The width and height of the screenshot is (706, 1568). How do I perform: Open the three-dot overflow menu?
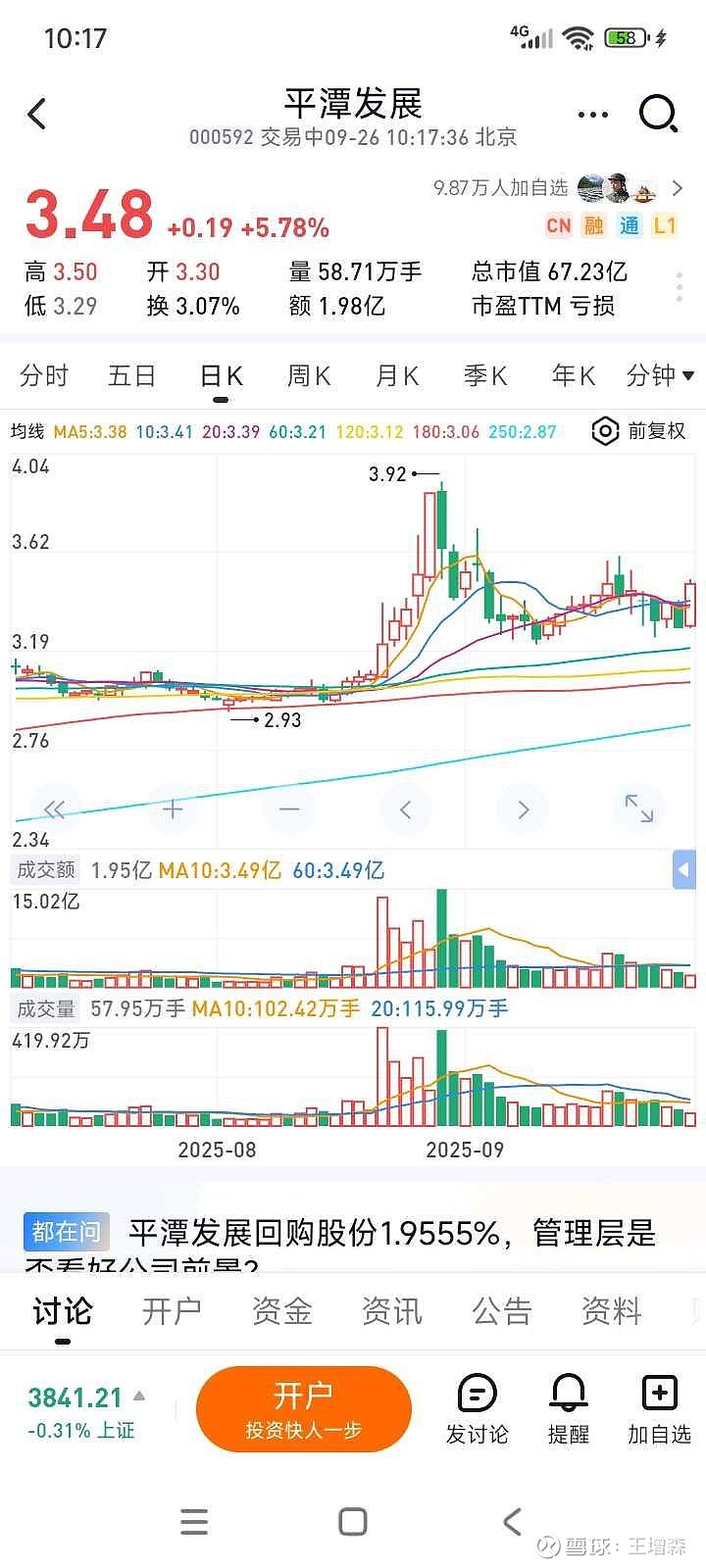tap(593, 115)
